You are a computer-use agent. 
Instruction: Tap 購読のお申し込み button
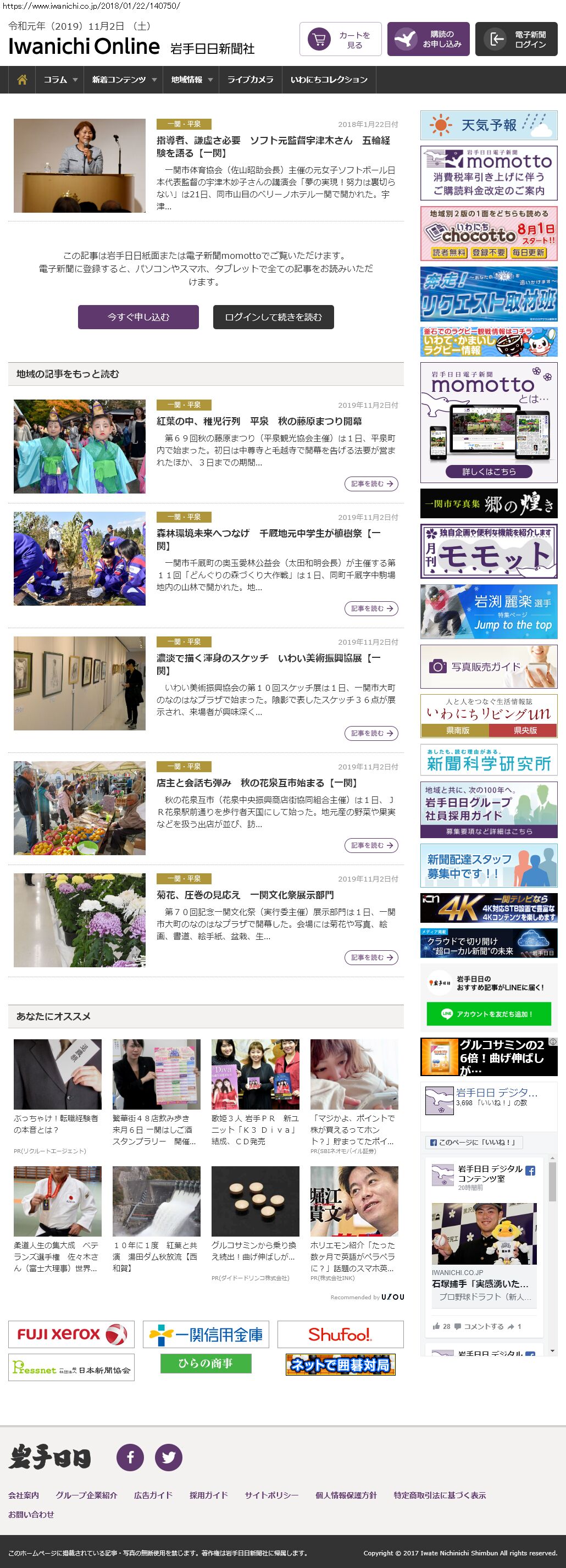[428, 40]
